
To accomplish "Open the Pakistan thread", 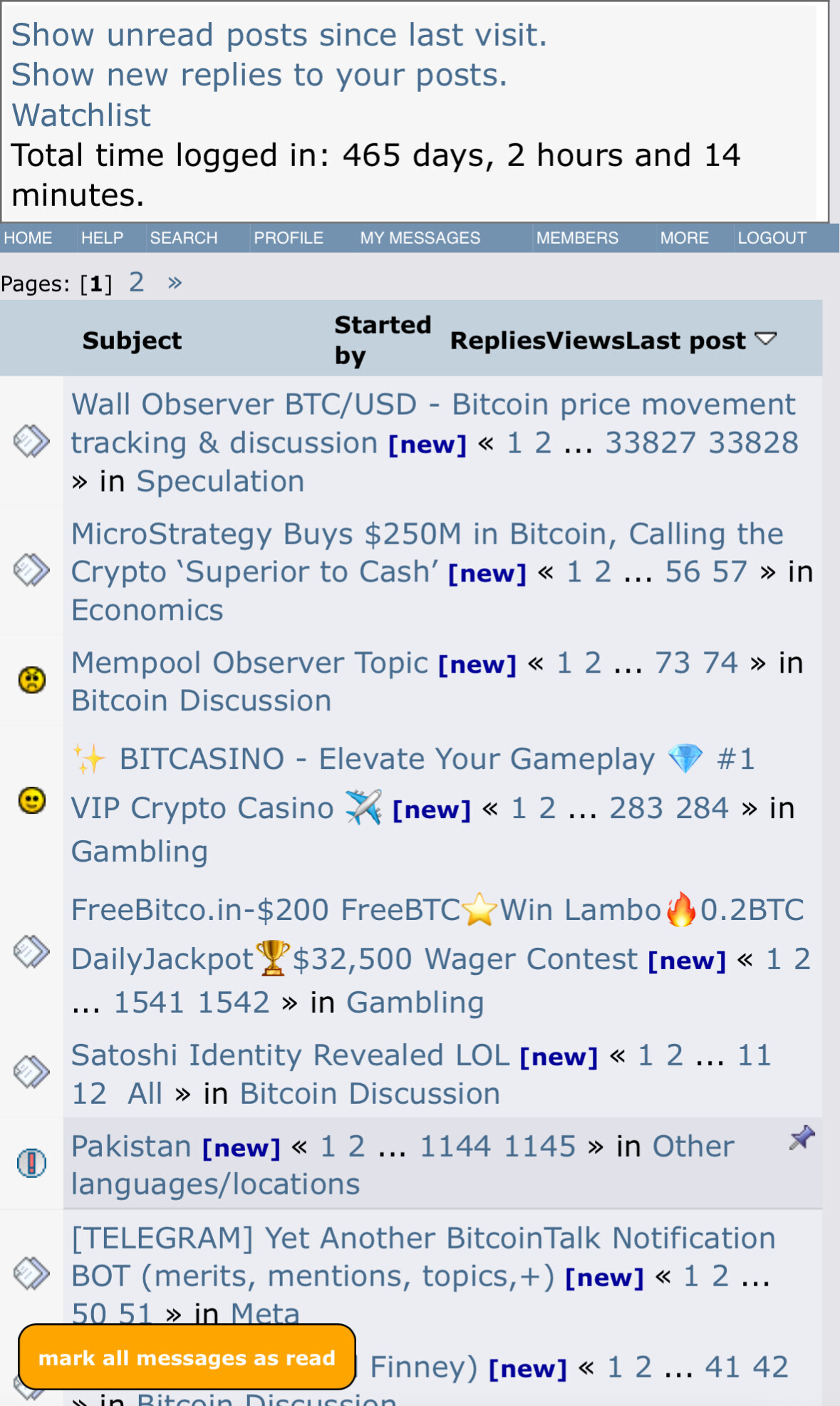I will [131, 1147].
